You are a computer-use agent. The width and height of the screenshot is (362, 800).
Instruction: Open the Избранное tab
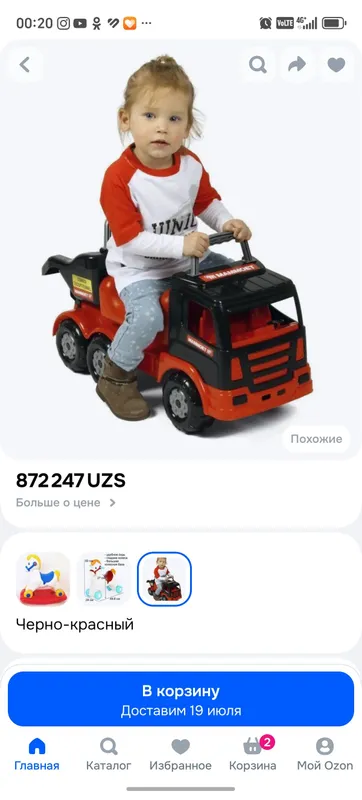[x=180, y=755]
